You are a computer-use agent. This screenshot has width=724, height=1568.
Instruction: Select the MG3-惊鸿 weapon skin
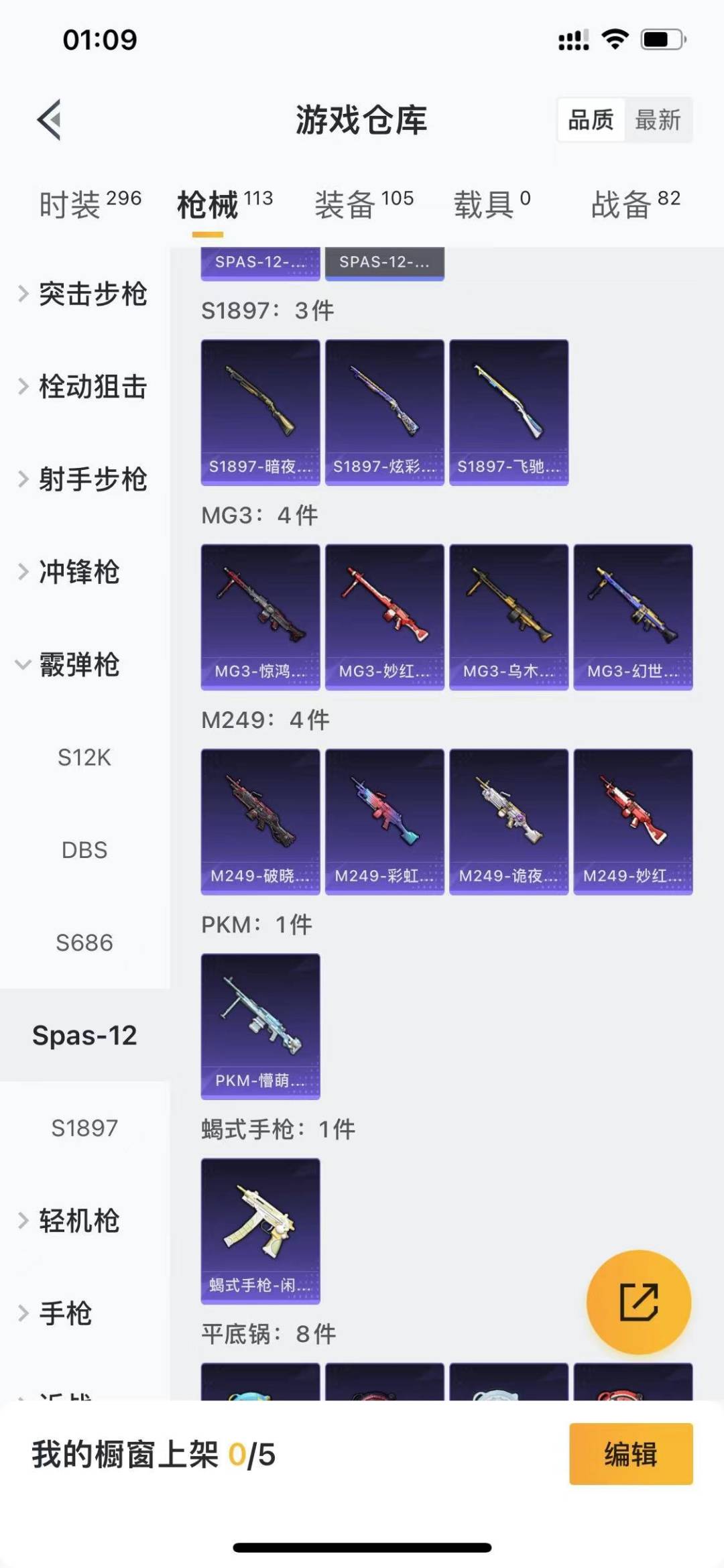[260, 617]
